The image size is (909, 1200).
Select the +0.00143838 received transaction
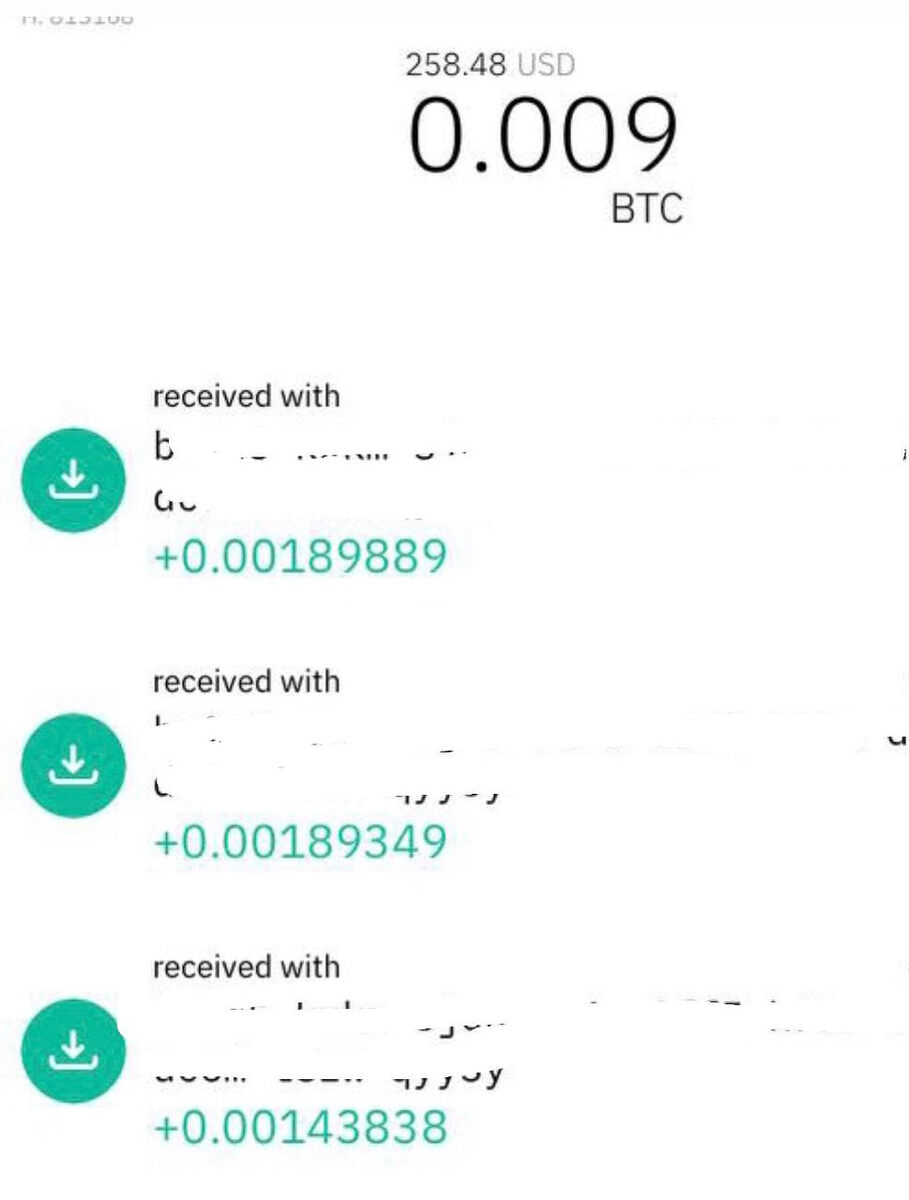coord(454,1051)
